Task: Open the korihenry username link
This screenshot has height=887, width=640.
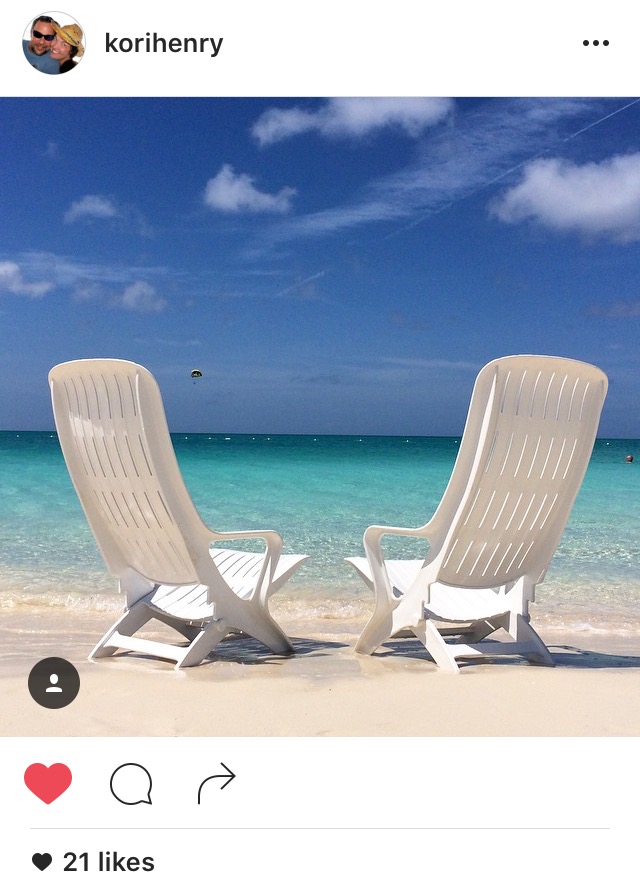Action: pos(163,44)
